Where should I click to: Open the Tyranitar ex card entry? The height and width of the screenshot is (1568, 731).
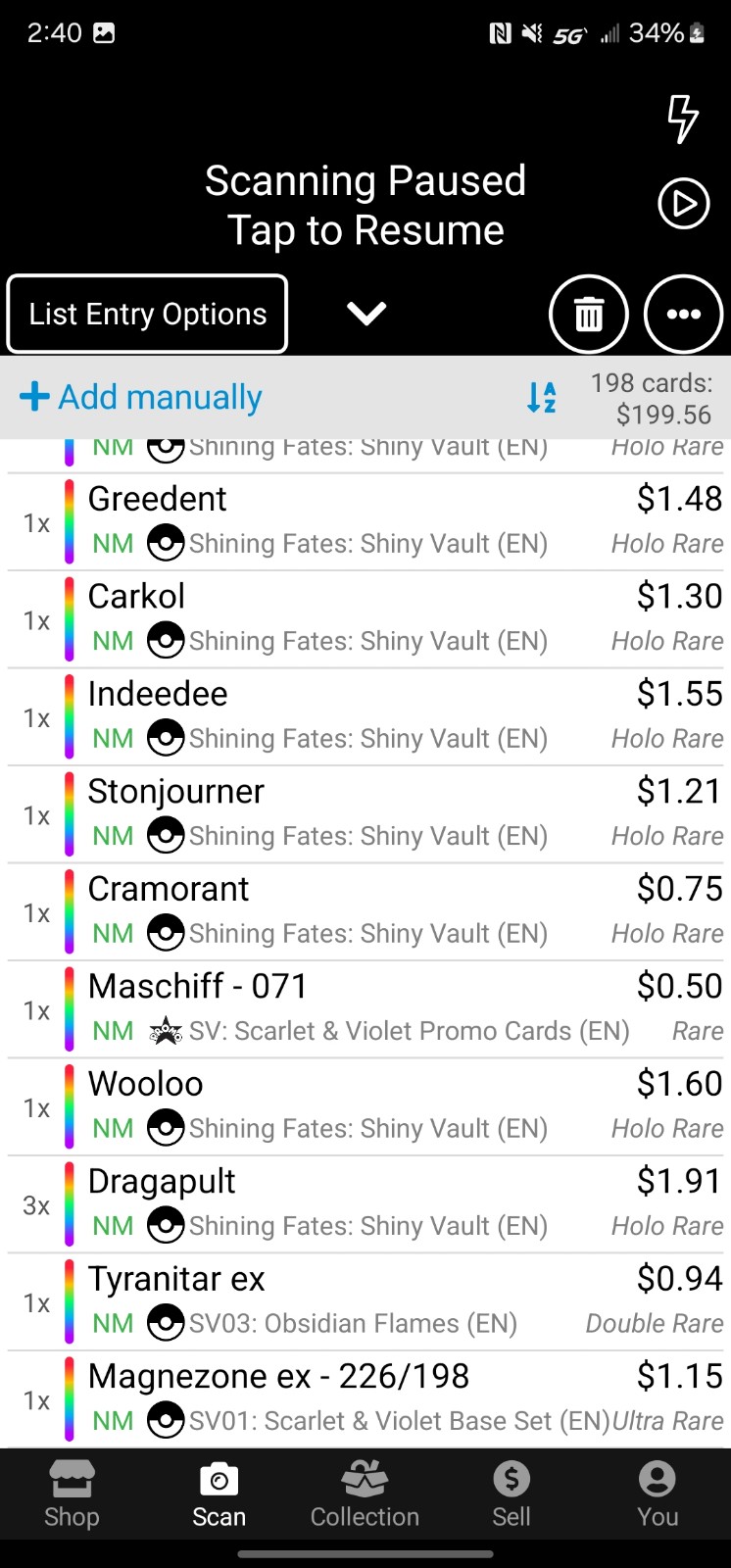[365, 1302]
